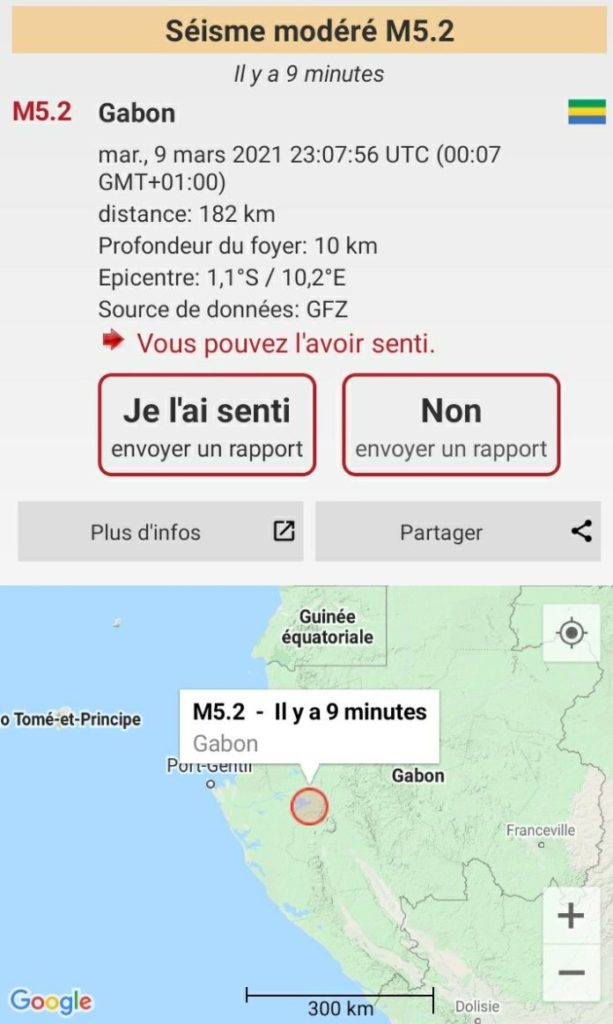Tap the 'Non' report button

coord(451,425)
